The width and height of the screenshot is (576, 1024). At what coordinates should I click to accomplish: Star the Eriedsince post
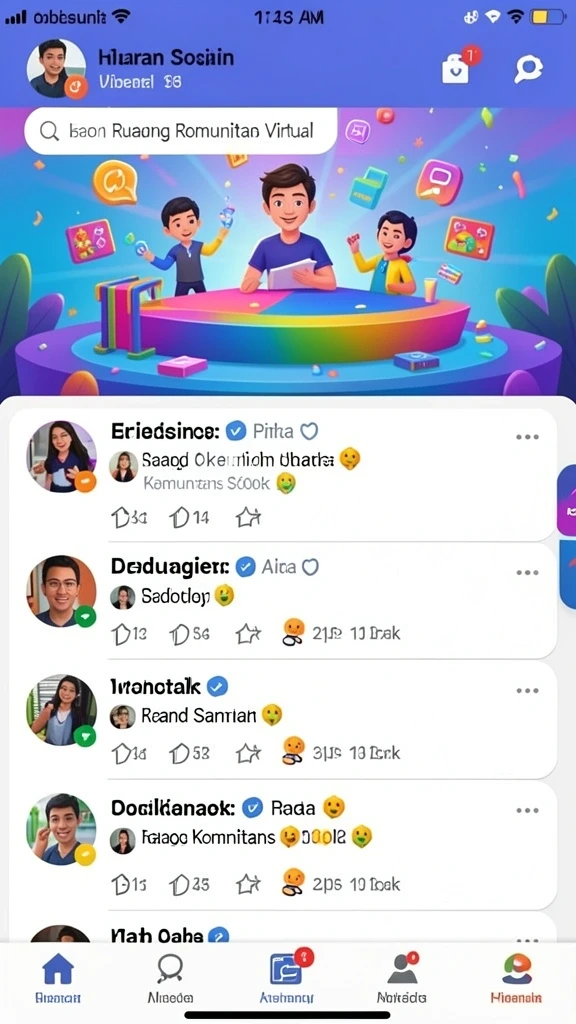[248, 518]
